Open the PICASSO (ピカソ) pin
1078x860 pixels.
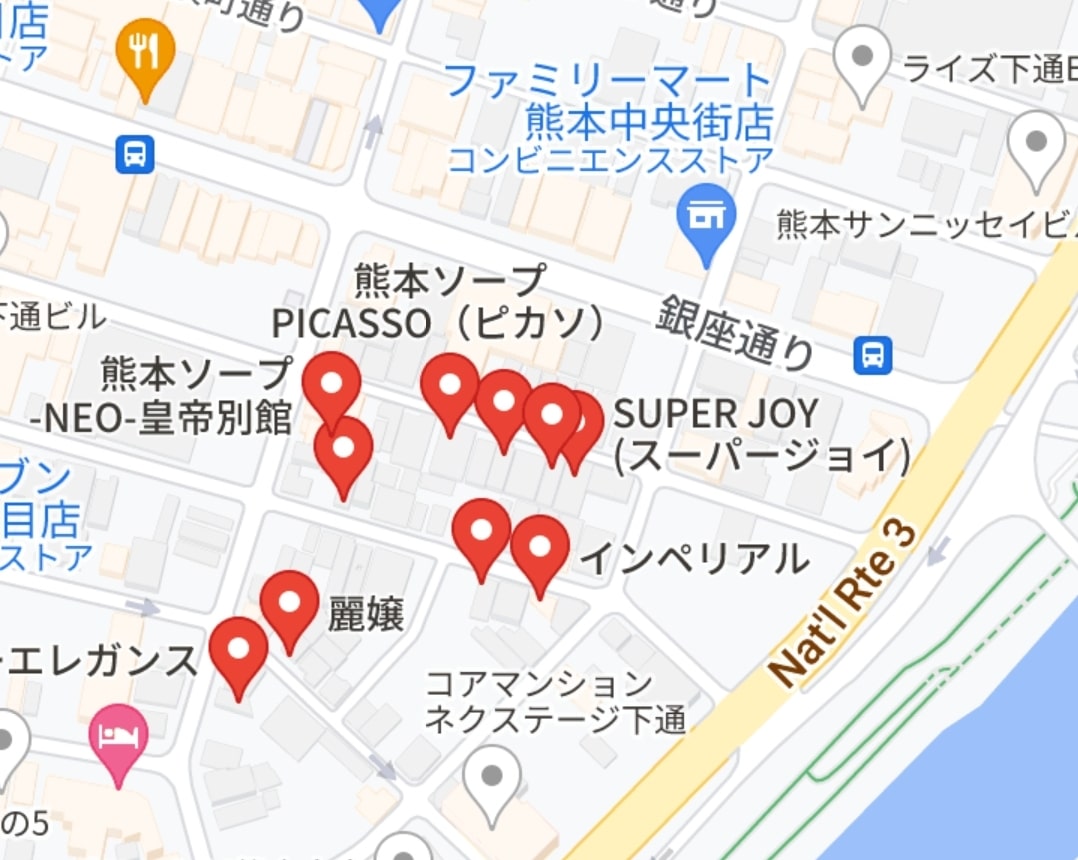click(450, 386)
